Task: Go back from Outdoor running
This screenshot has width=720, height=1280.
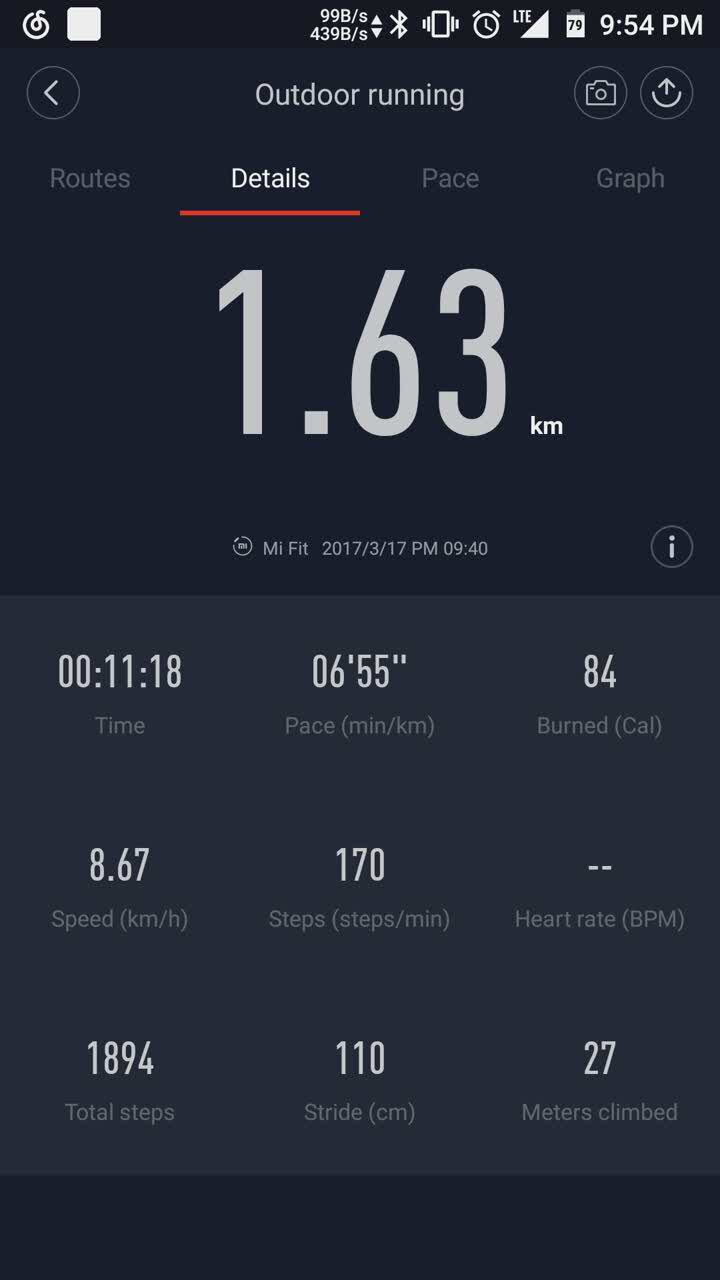Action: [53, 94]
